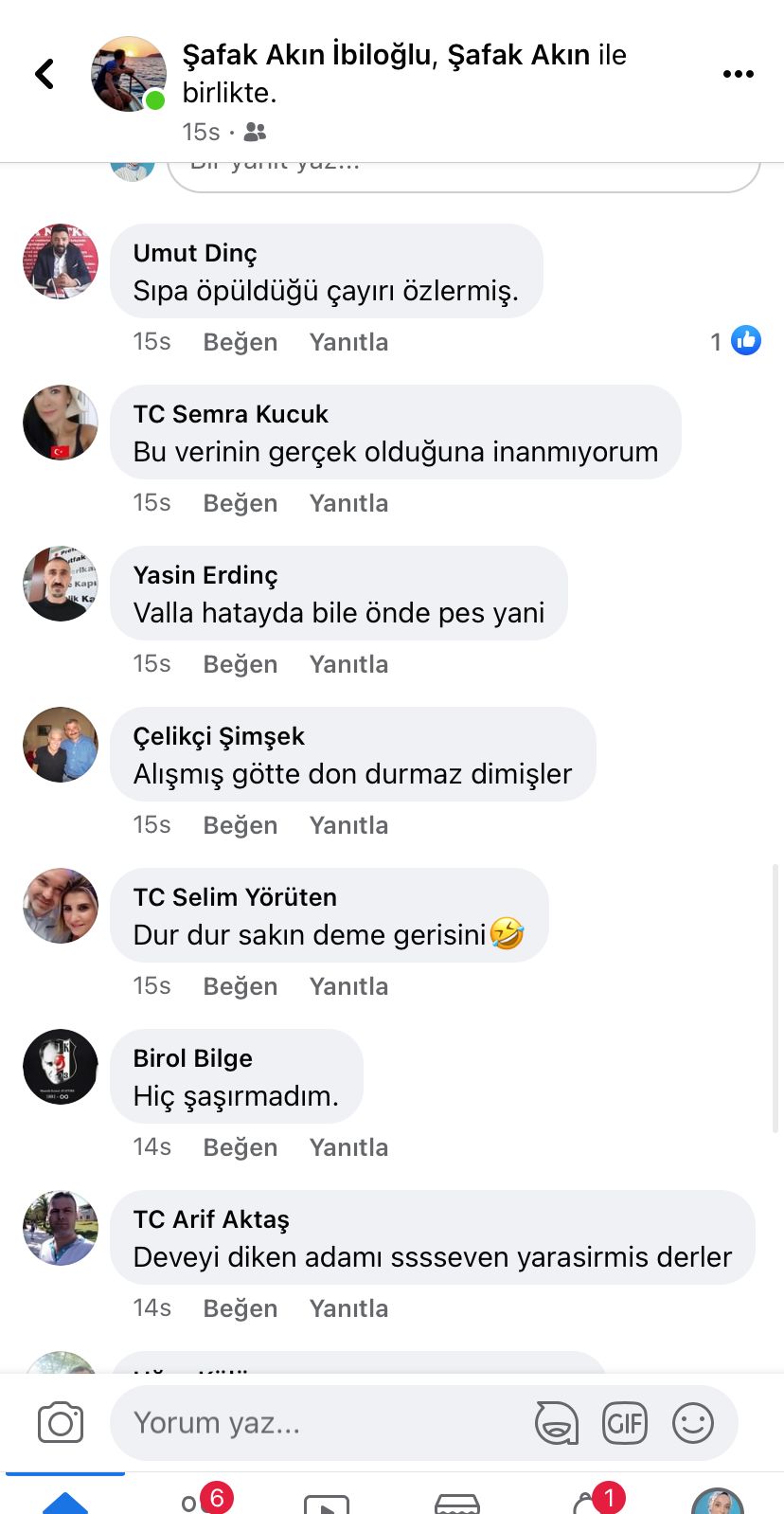The image size is (784, 1514).
Task: Reply to Yasin Erdinç's comment
Action: 348,664
